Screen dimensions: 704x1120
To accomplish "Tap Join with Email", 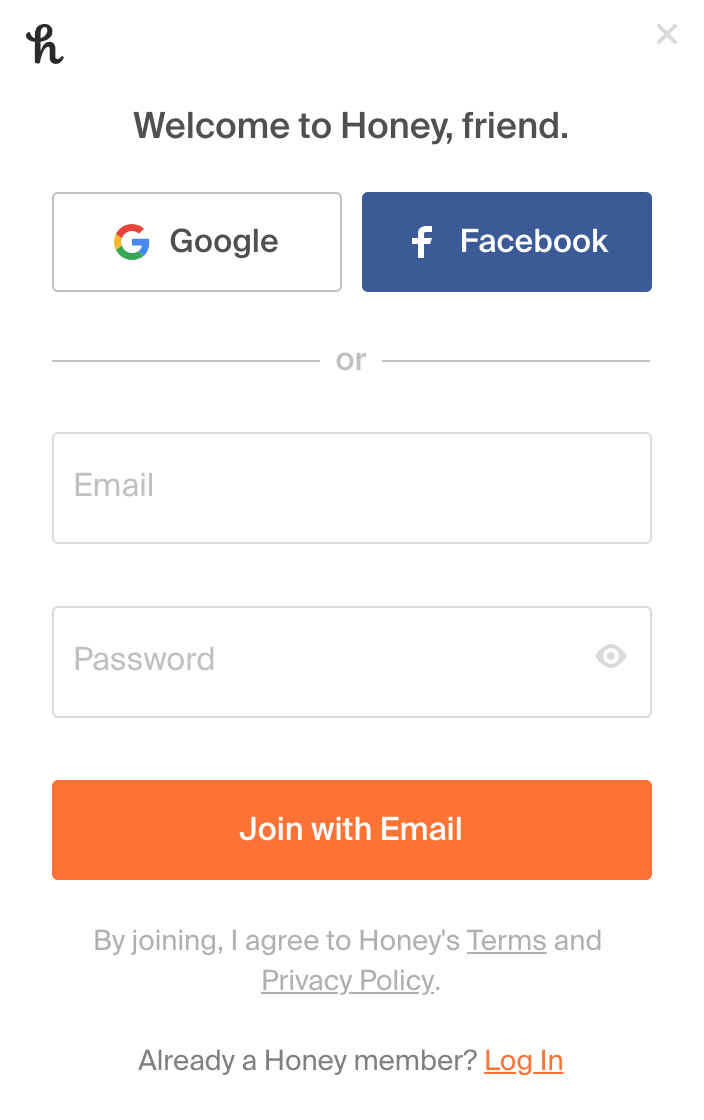I will click(x=351, y=830).
